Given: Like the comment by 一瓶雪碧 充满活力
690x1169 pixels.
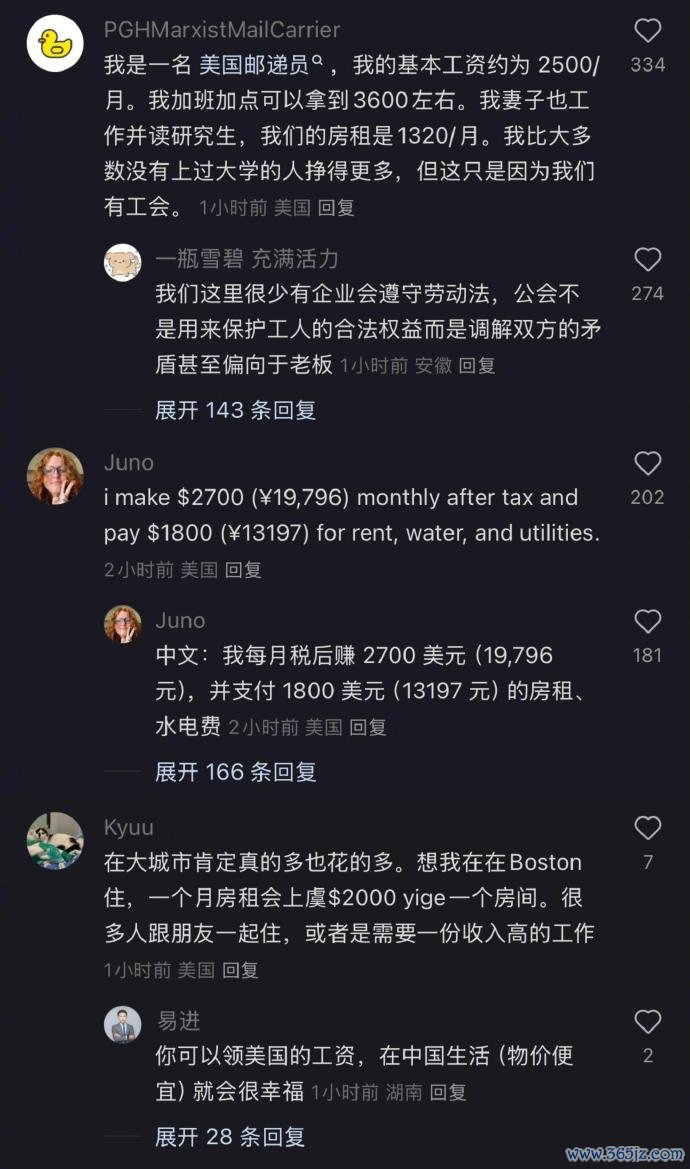Looking at the screenshot, I should (648, 260).
